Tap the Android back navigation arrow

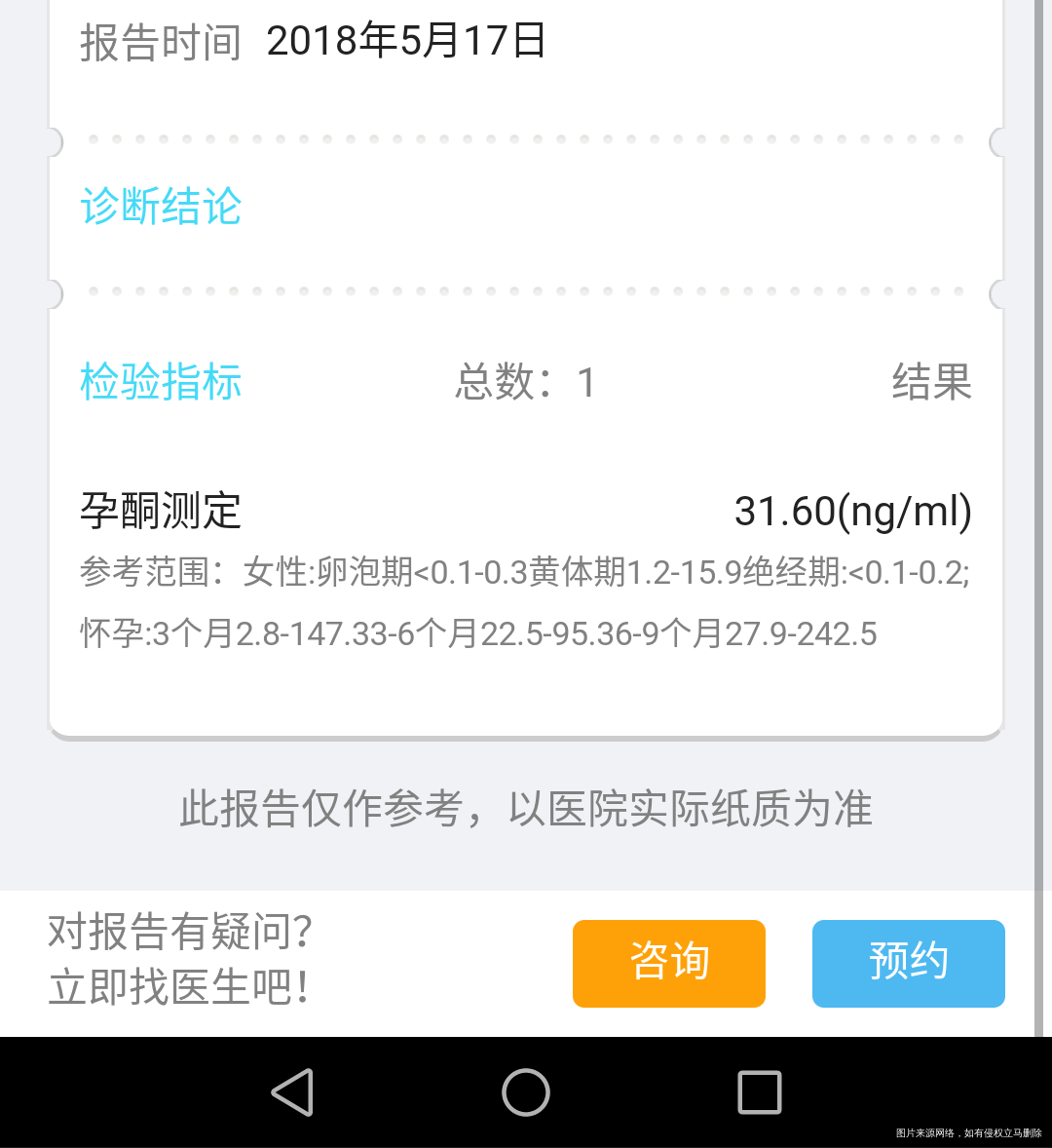pos(290,1092)
